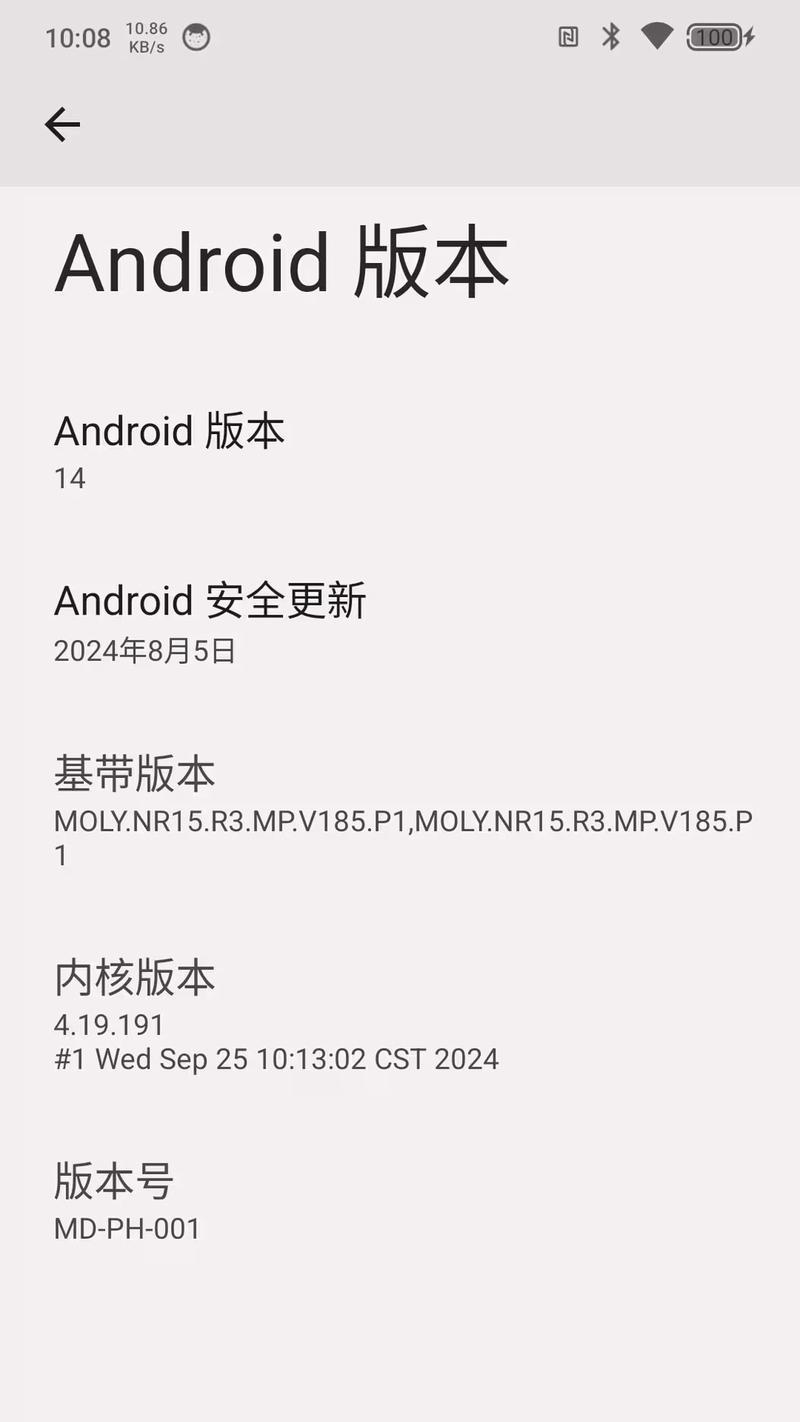800x1422 pixels.
Task: Open the Android 安全更新 row
Action: 400,624
